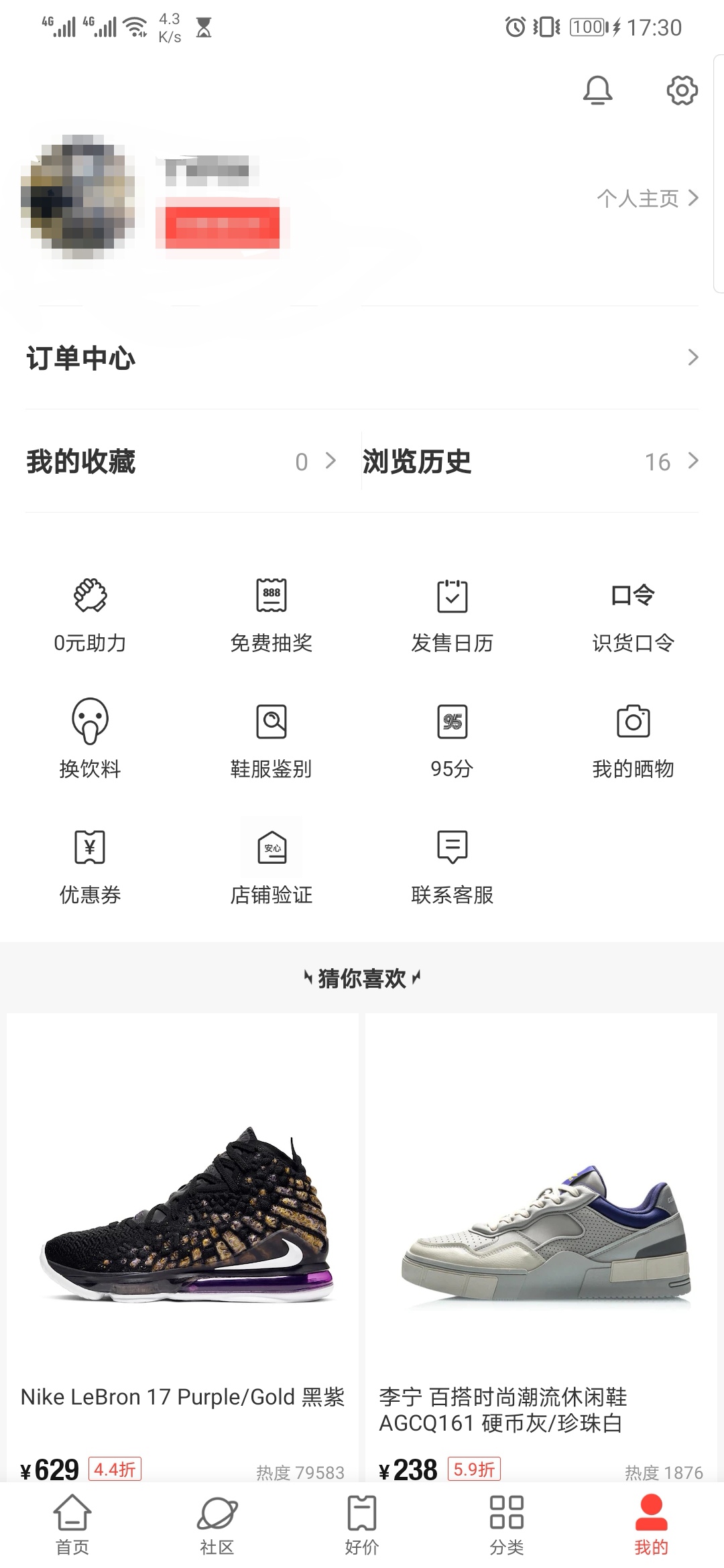Viewport: 724px width, 1568px height.
Task: Expand 浏览历史 browsing history
Action: pos(530,461)
